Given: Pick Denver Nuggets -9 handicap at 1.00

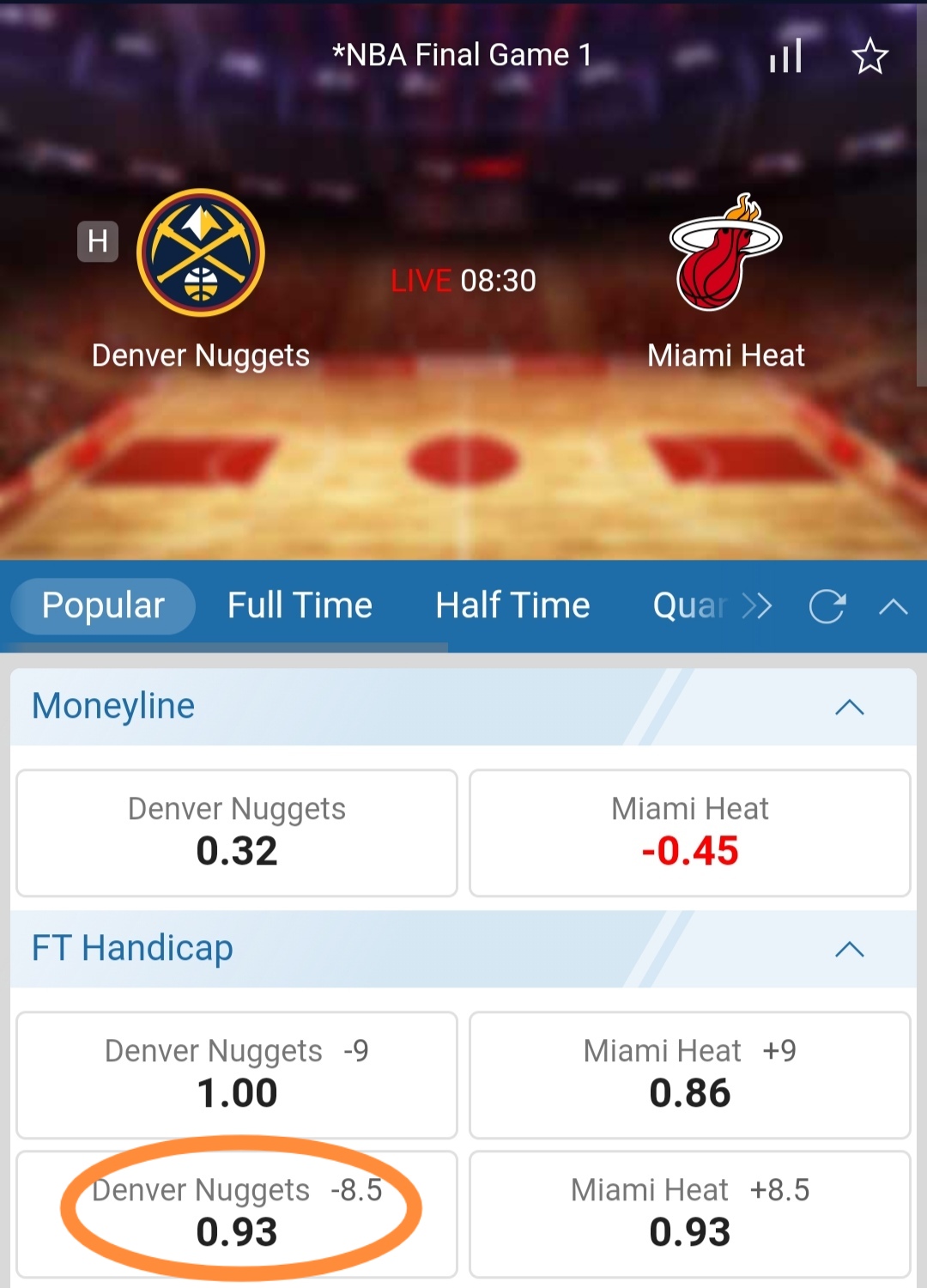Looking at the screenshot, I should 237,1075.
